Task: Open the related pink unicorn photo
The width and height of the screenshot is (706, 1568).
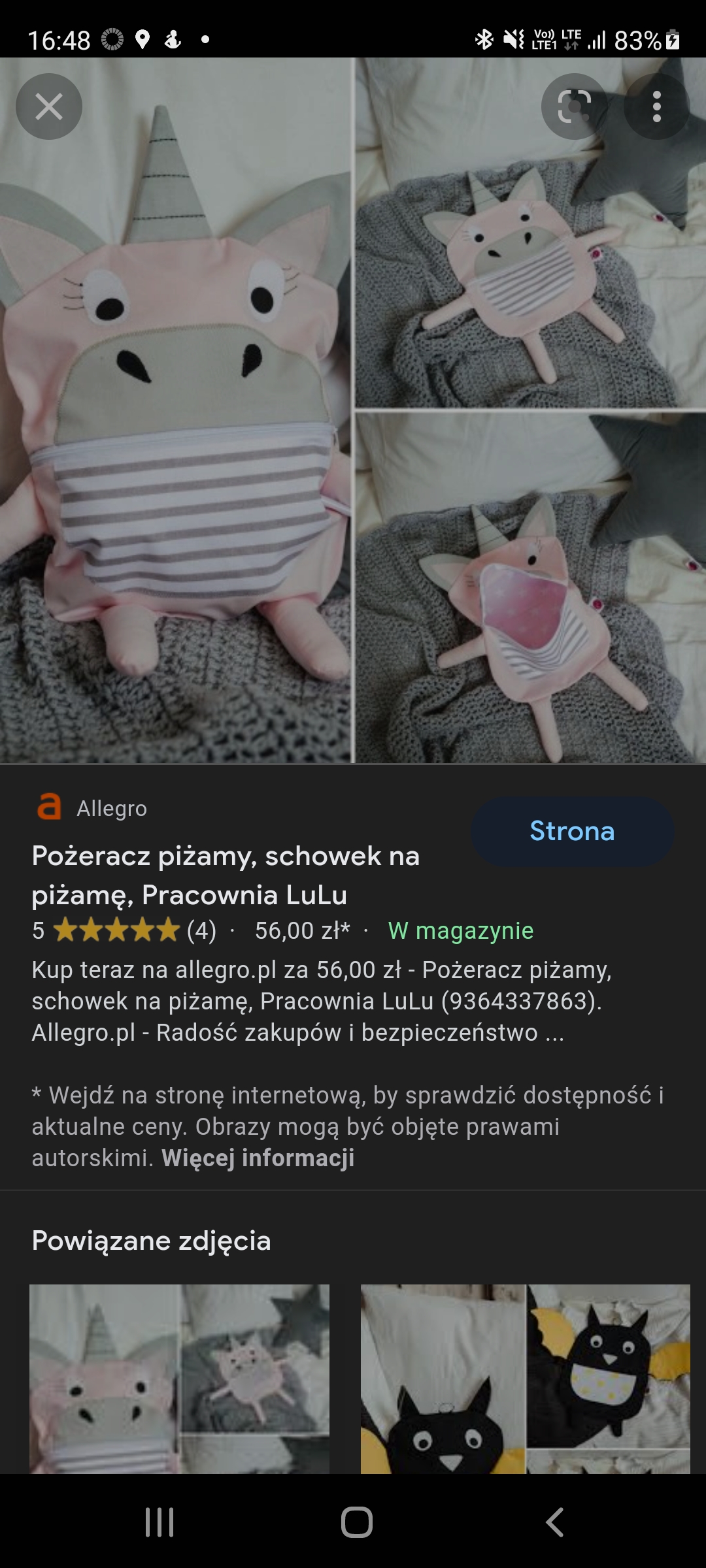Action: pos(179,1379)
